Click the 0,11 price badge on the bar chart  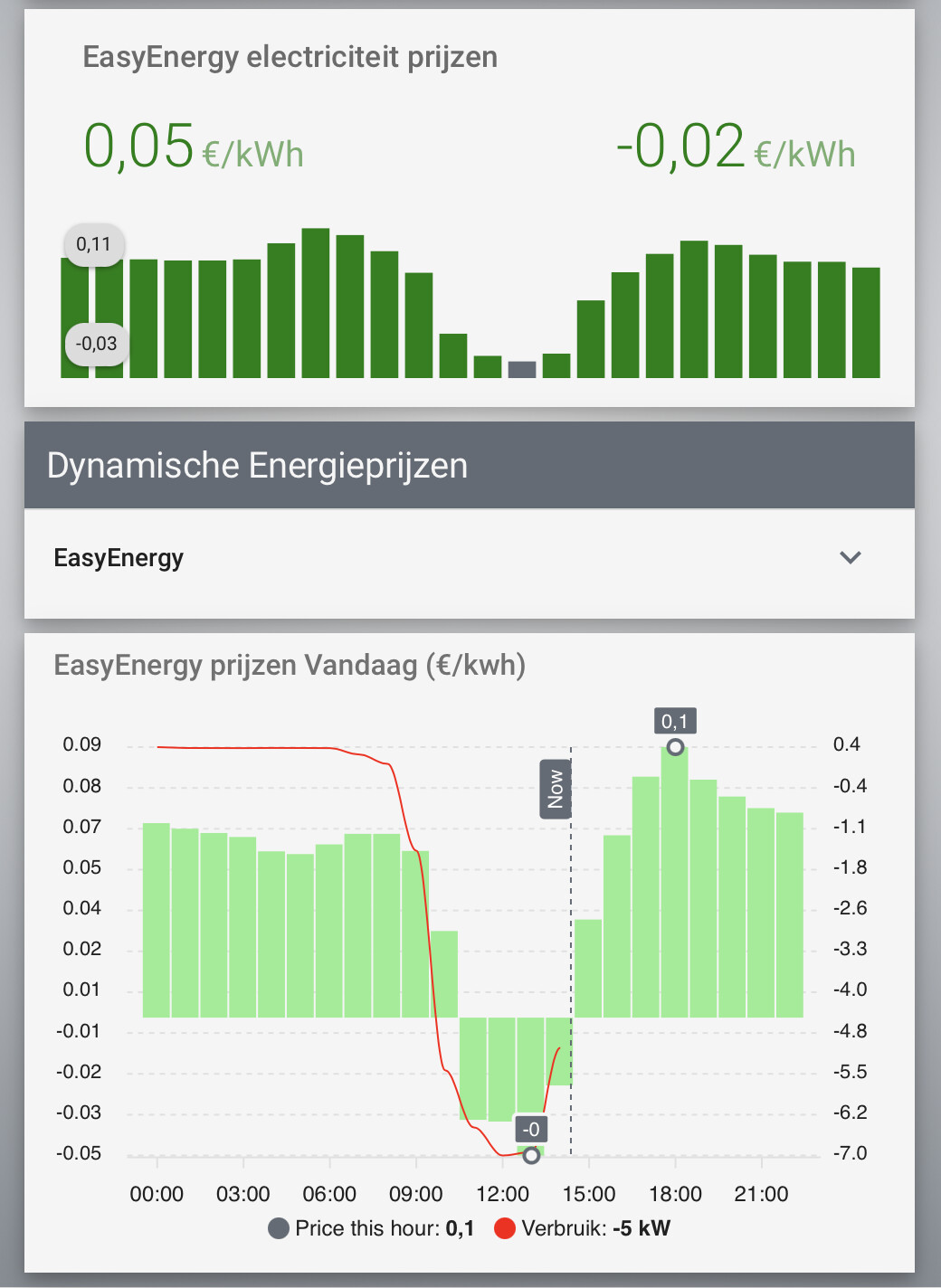(92, 242)
